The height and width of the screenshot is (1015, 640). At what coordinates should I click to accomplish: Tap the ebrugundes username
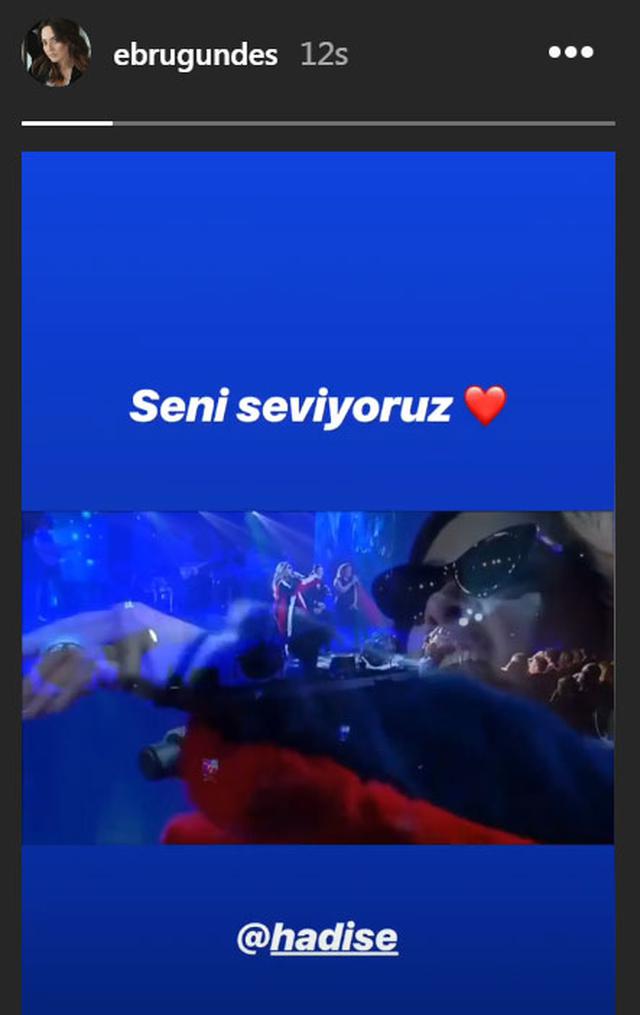tap(195, 54)
